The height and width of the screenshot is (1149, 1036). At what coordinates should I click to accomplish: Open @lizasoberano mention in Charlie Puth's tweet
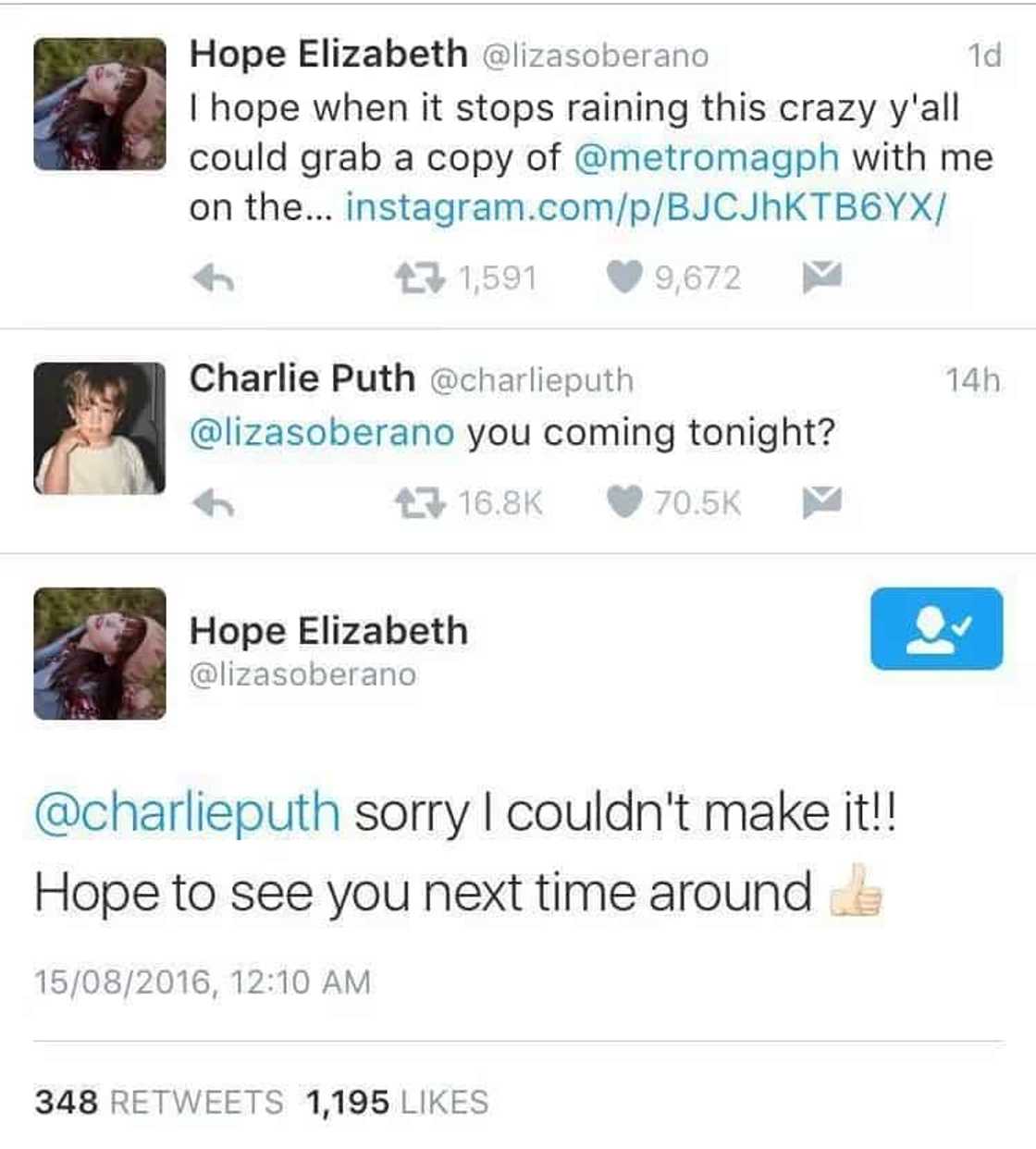tap(322, 433)
